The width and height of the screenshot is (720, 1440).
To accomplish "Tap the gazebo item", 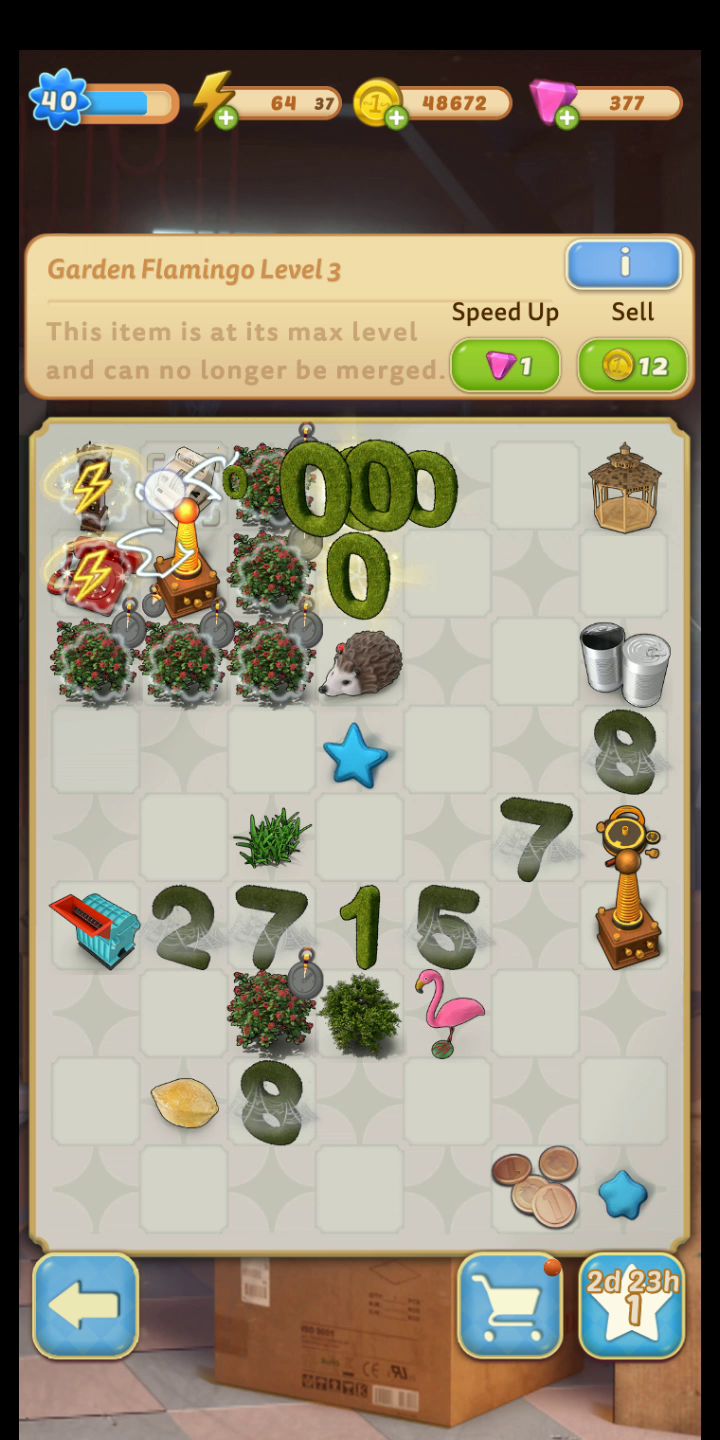I will pos(624,488).
